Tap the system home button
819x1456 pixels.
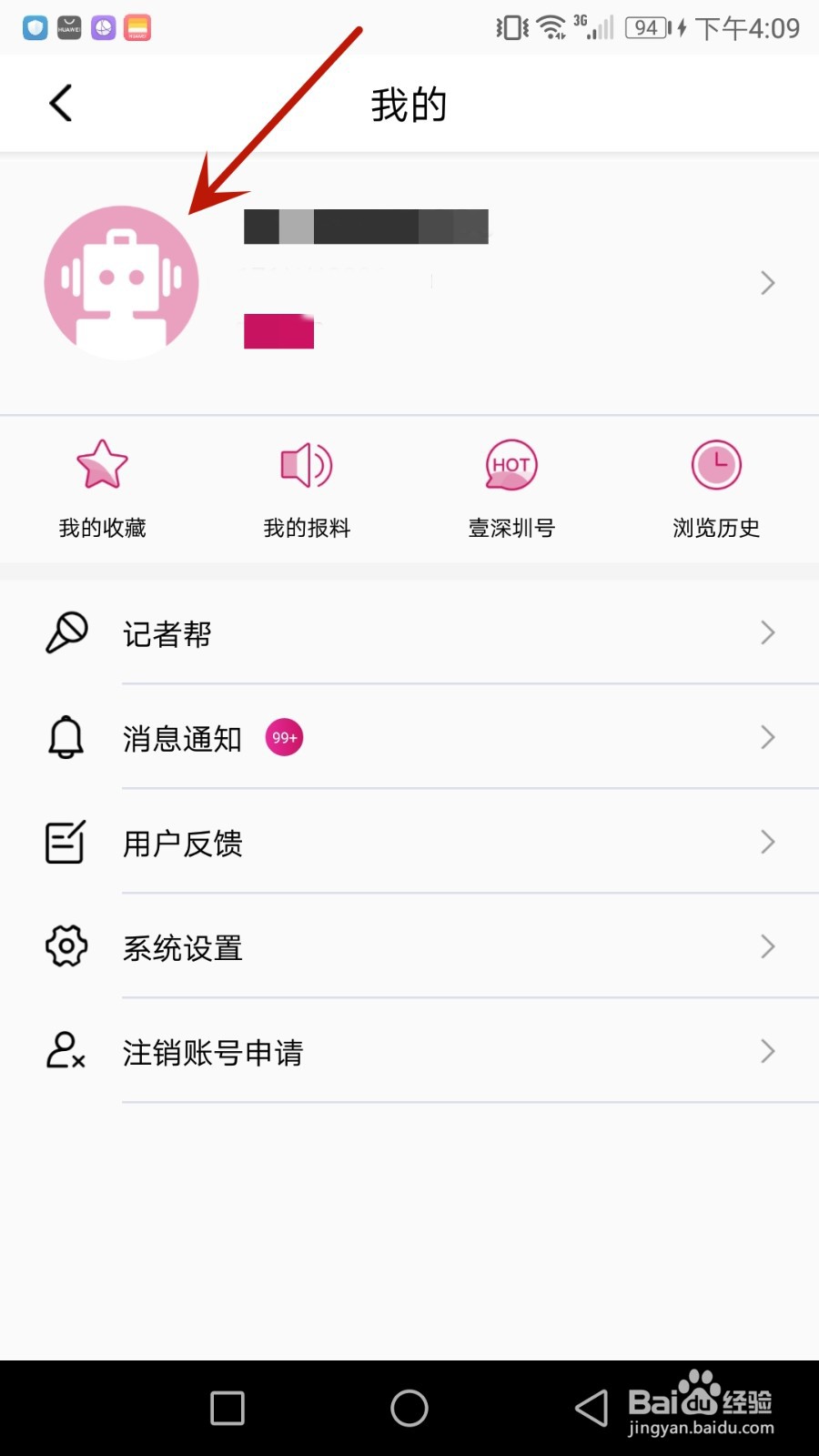[x=409, y=1408]
